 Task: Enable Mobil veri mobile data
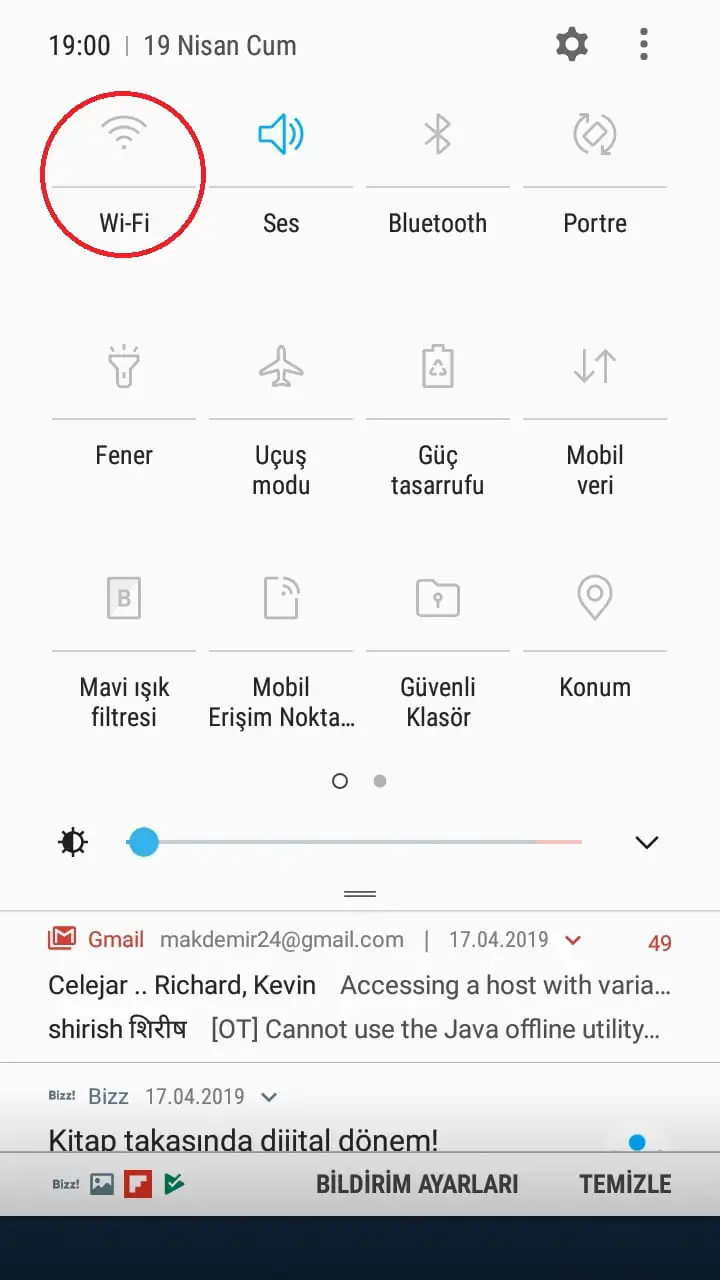pos(595,368)
